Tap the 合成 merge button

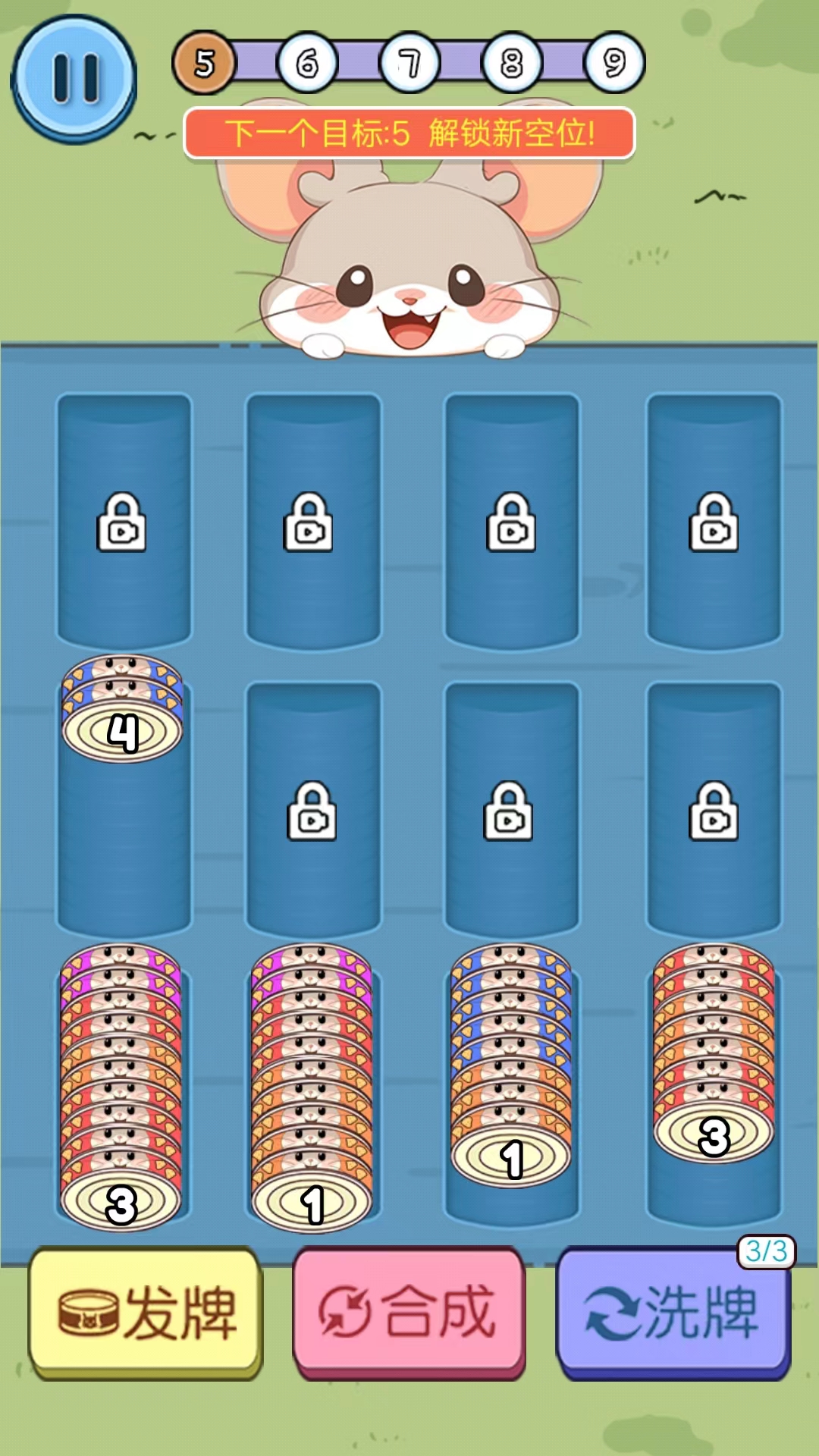coord(409,1312)
